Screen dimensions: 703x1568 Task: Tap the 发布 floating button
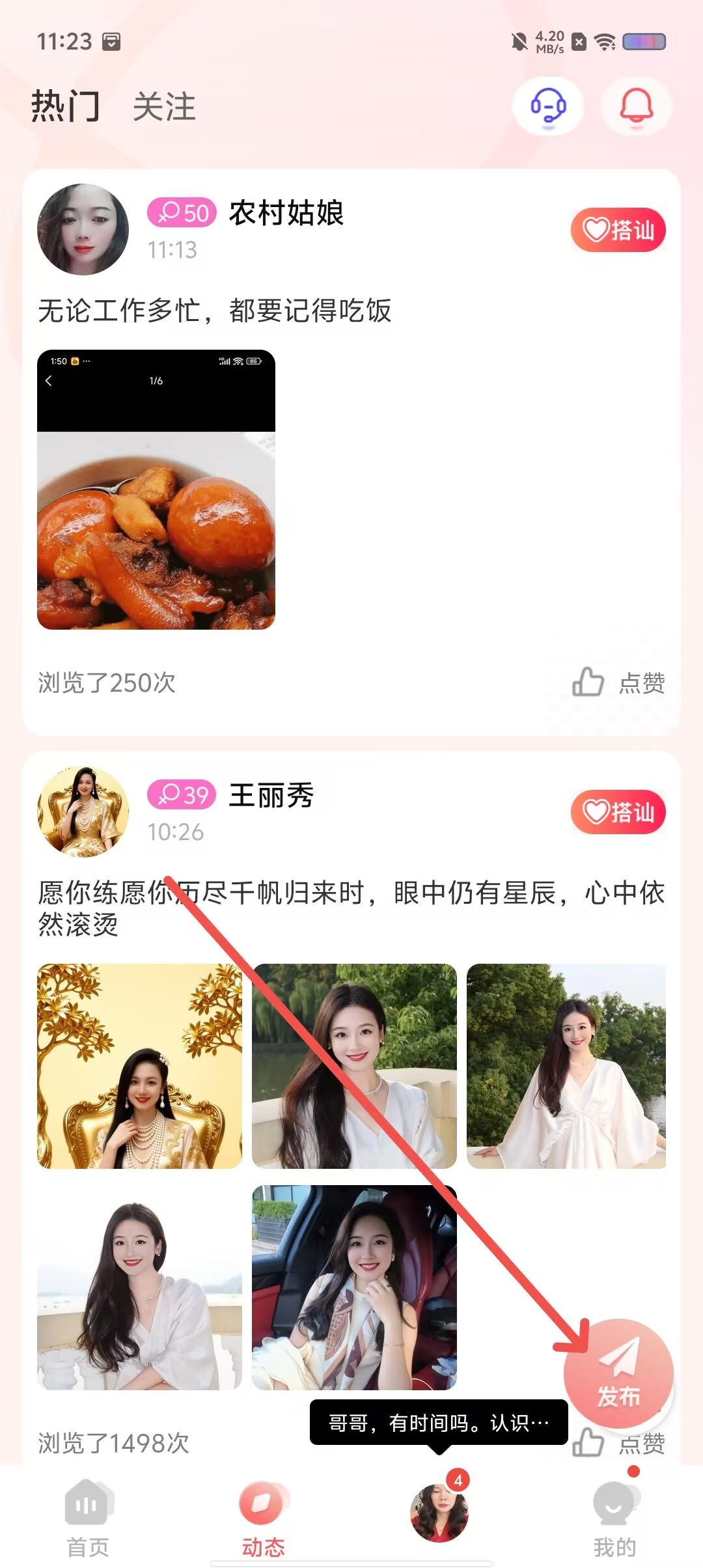pos(618,1374)
